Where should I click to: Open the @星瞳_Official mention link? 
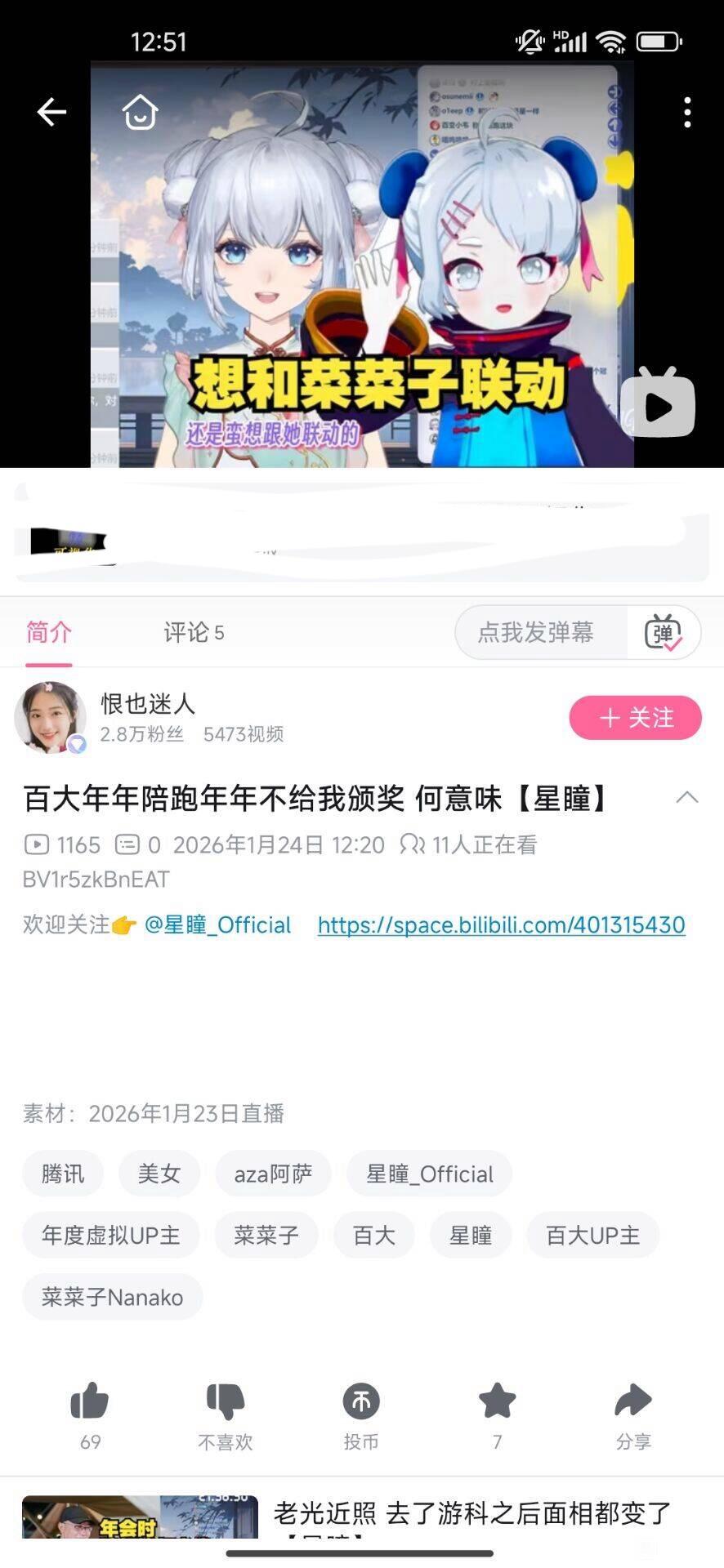(x=217, y=924)
